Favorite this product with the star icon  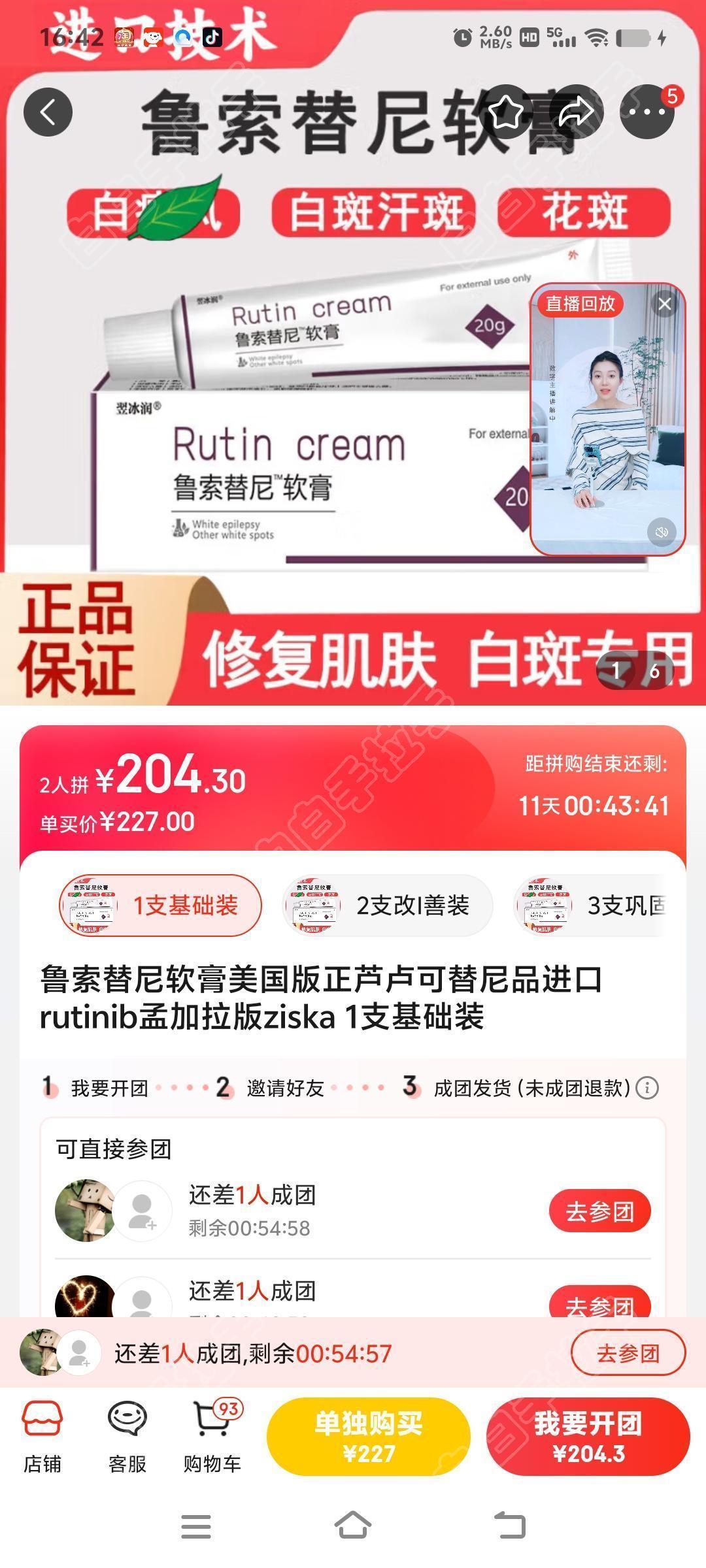pyautogui.click(x=506, y=112)
